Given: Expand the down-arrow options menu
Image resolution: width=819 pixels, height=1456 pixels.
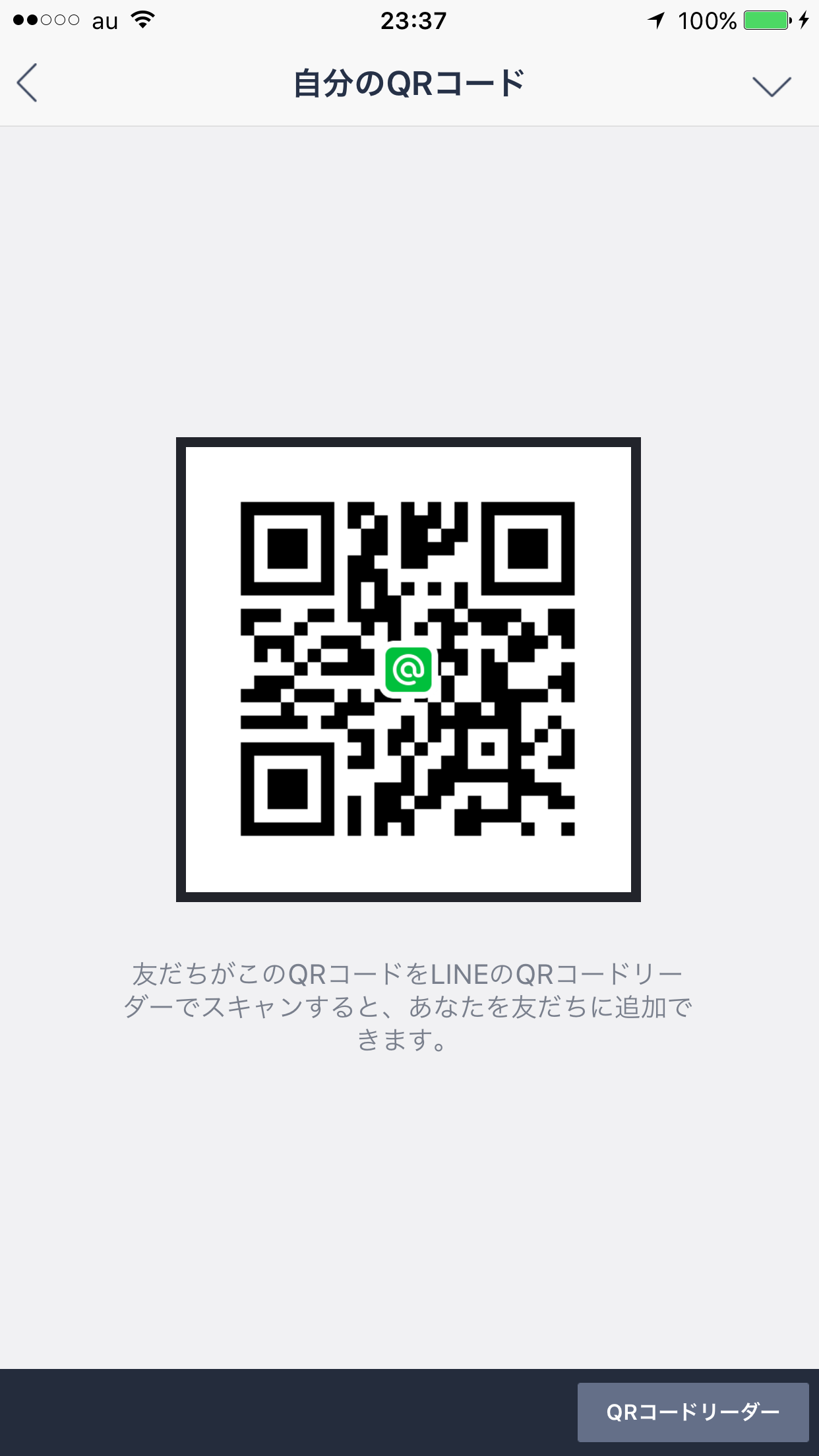Looking at the screenshot, I should pos(771,86).
